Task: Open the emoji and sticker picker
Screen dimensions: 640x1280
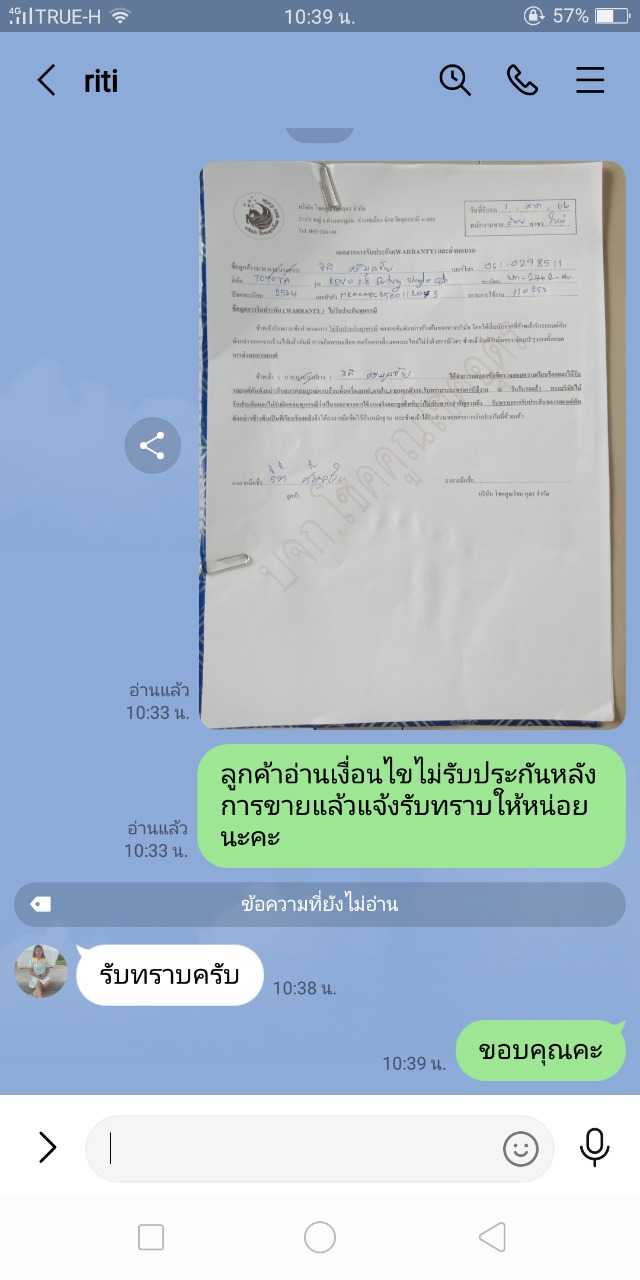Action: (521, 1149)
